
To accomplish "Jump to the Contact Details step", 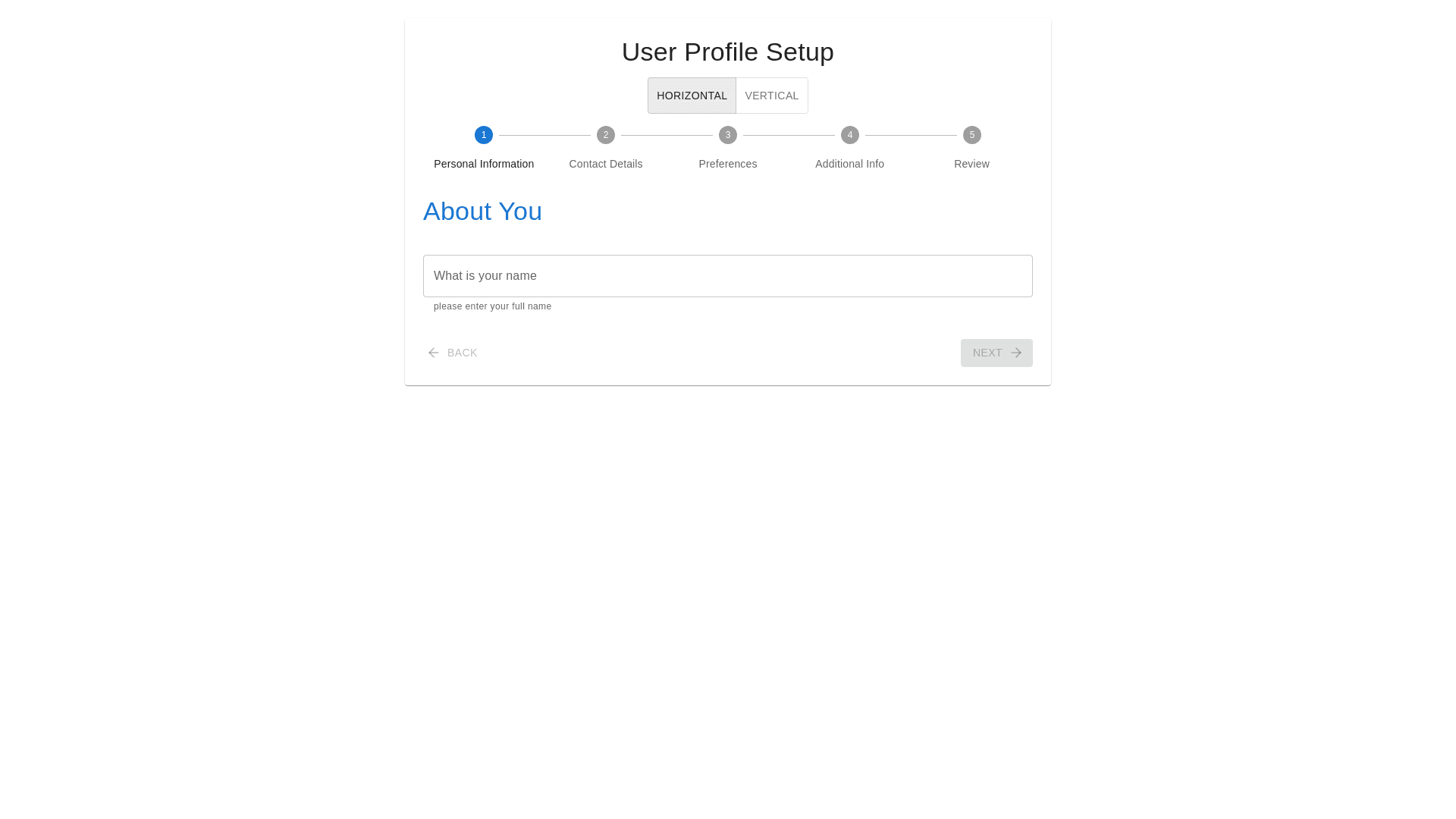I will [605, 149].
